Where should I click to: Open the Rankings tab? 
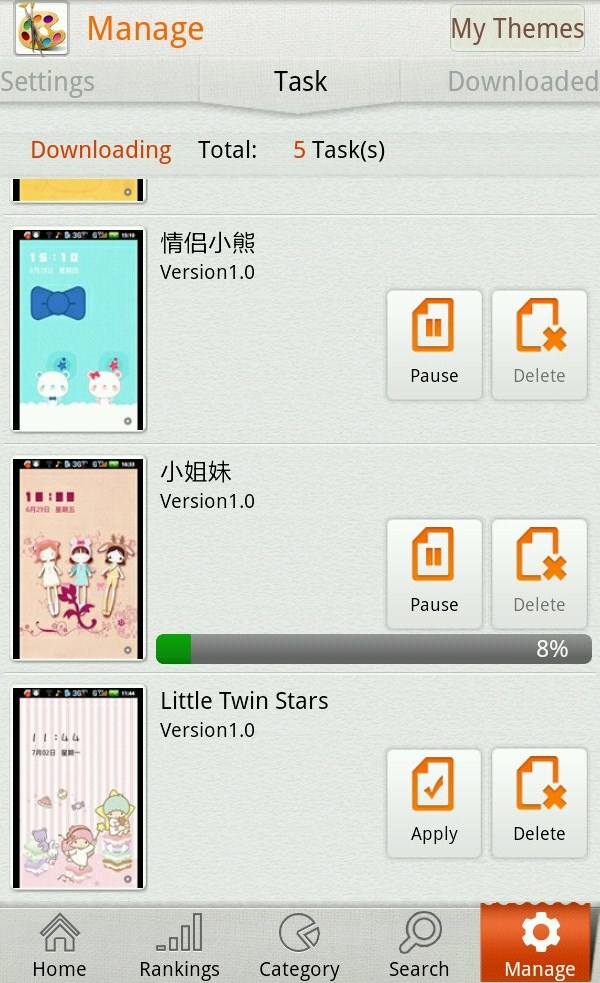[x=179, y=946]
